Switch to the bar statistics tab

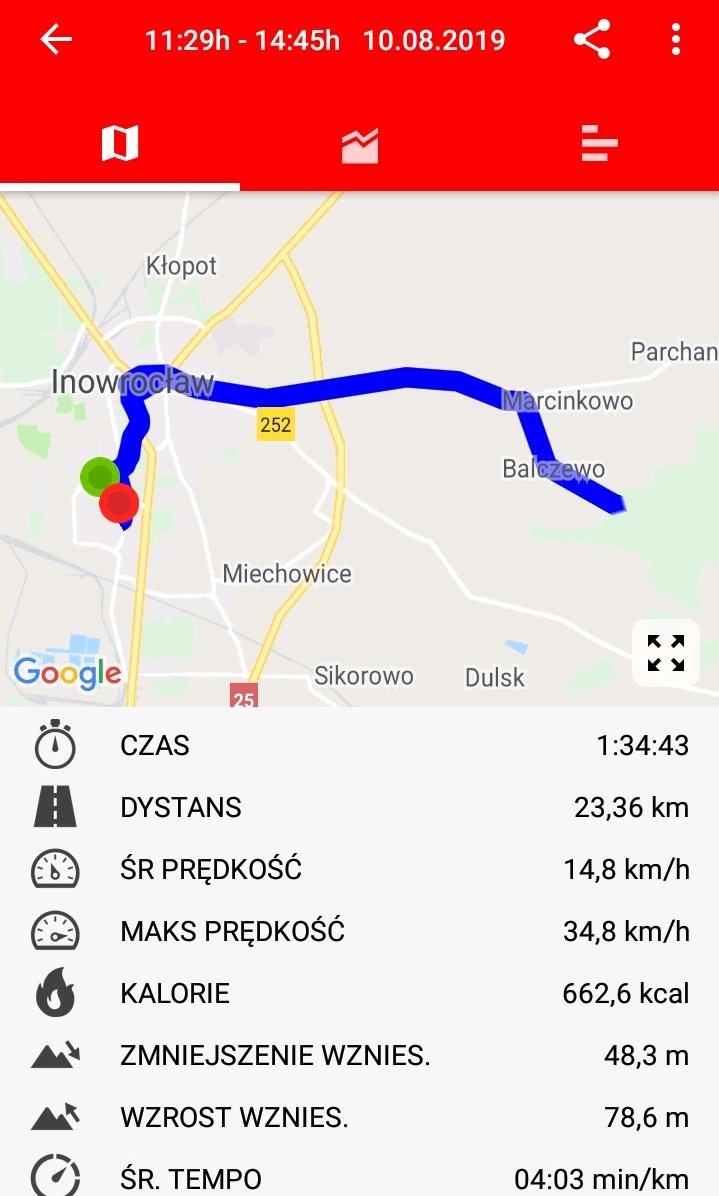point(599,143)
